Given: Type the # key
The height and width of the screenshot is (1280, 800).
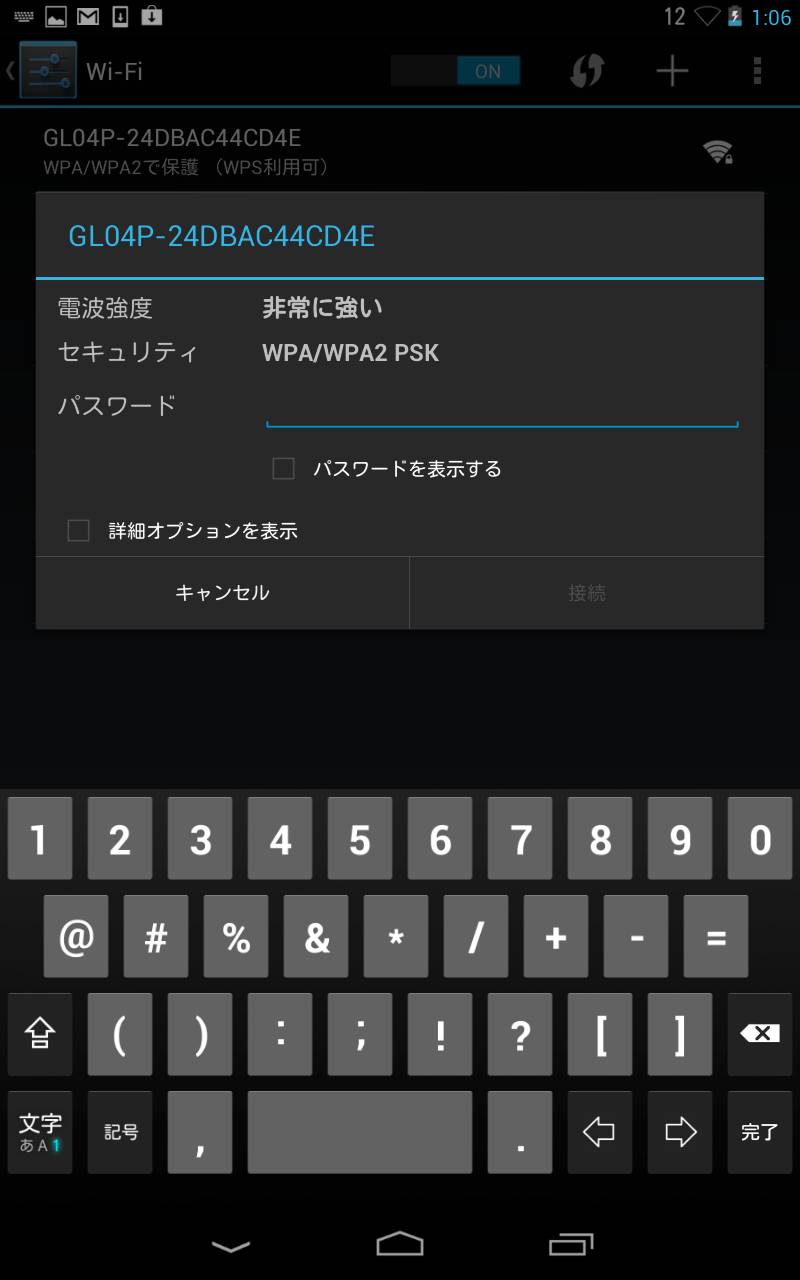Looking at the screenshot, I should (x=156, y=936).
